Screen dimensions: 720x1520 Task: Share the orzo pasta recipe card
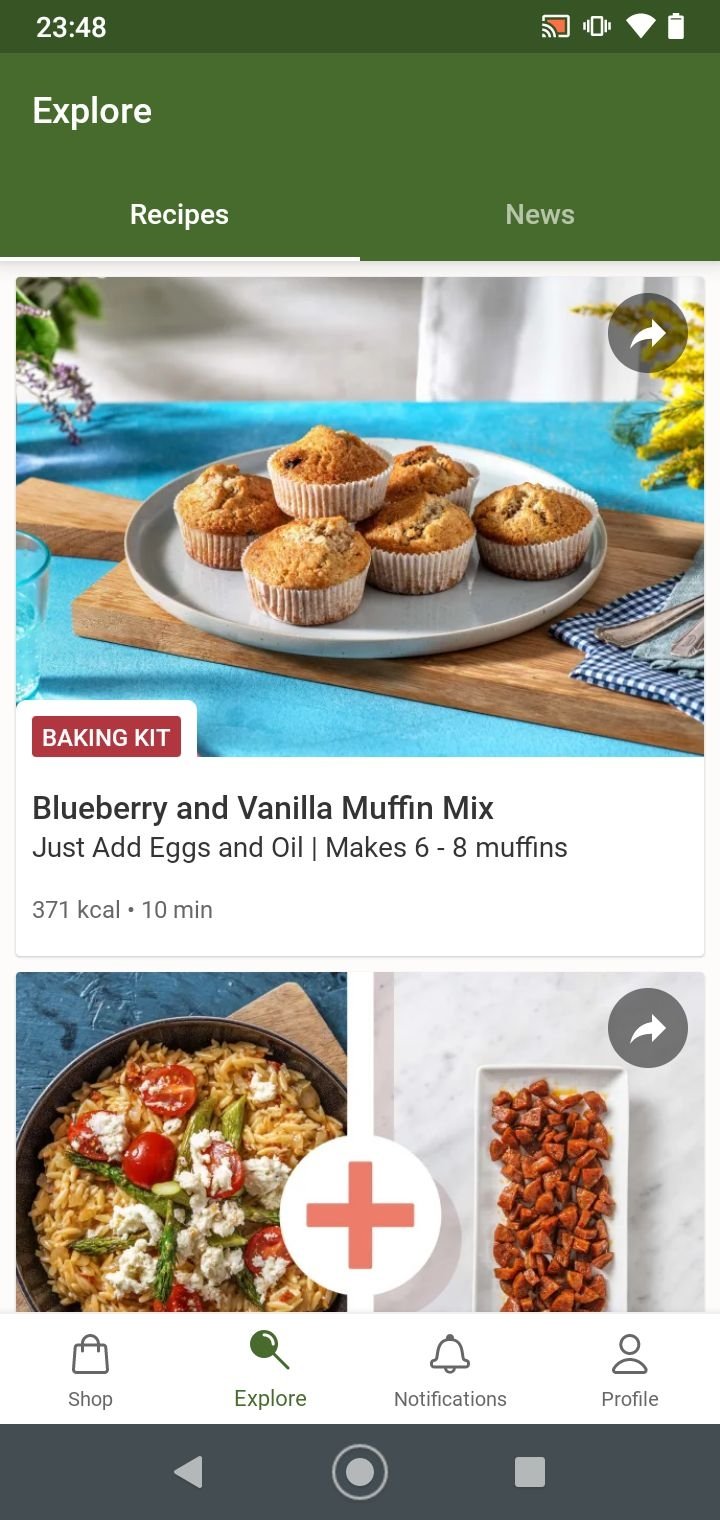pos(648,1028)
